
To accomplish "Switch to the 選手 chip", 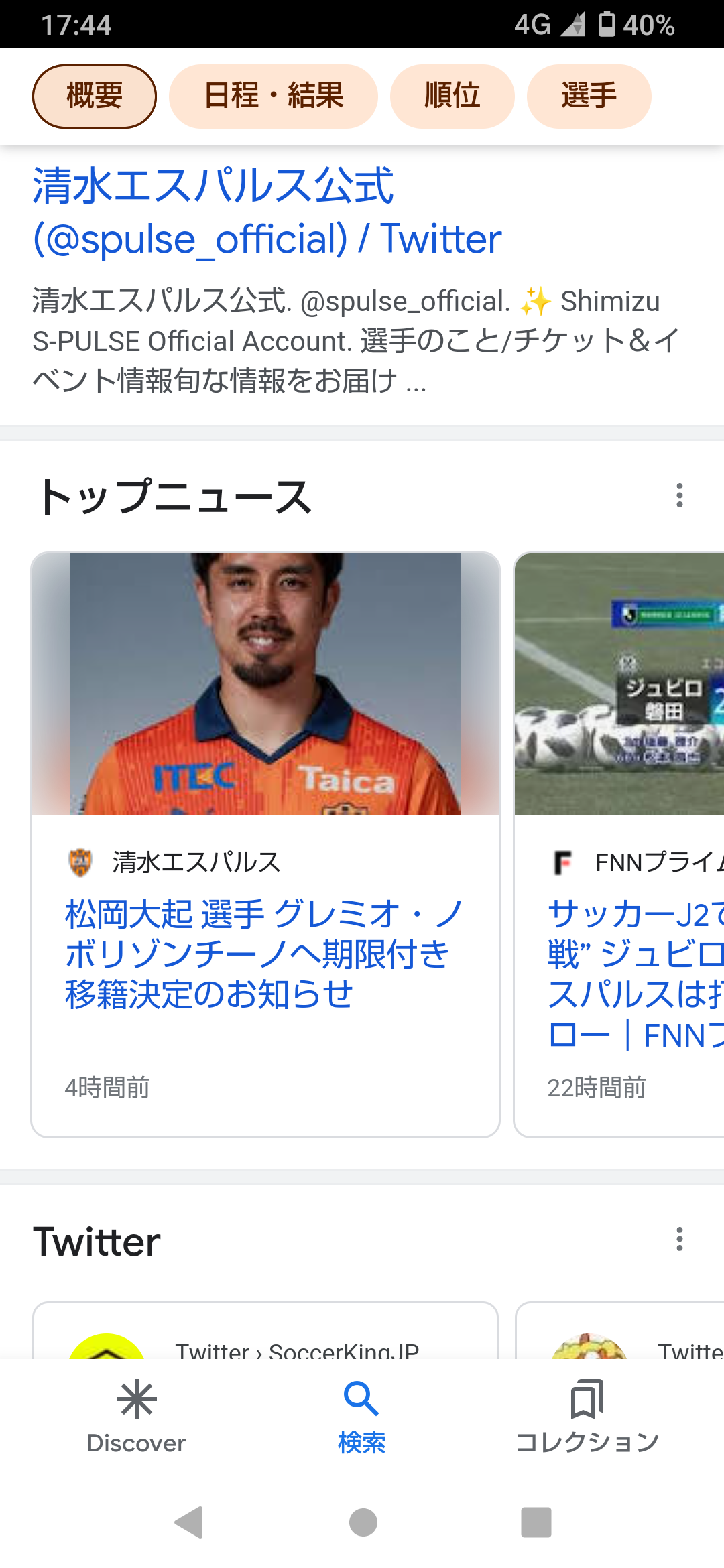I will coord(589,96).
